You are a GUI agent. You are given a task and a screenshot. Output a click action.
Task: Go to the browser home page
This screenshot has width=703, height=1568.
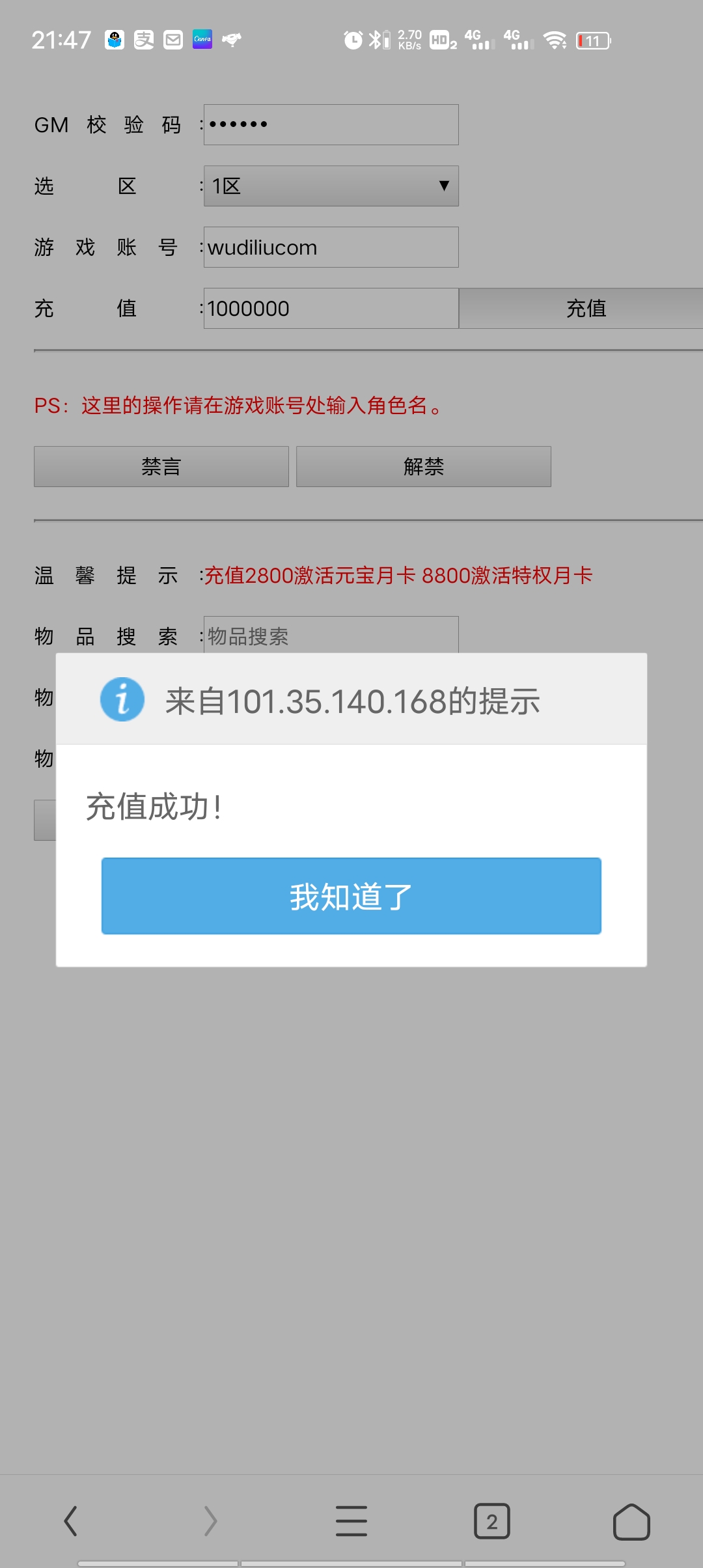click(x=631, y=1521)
